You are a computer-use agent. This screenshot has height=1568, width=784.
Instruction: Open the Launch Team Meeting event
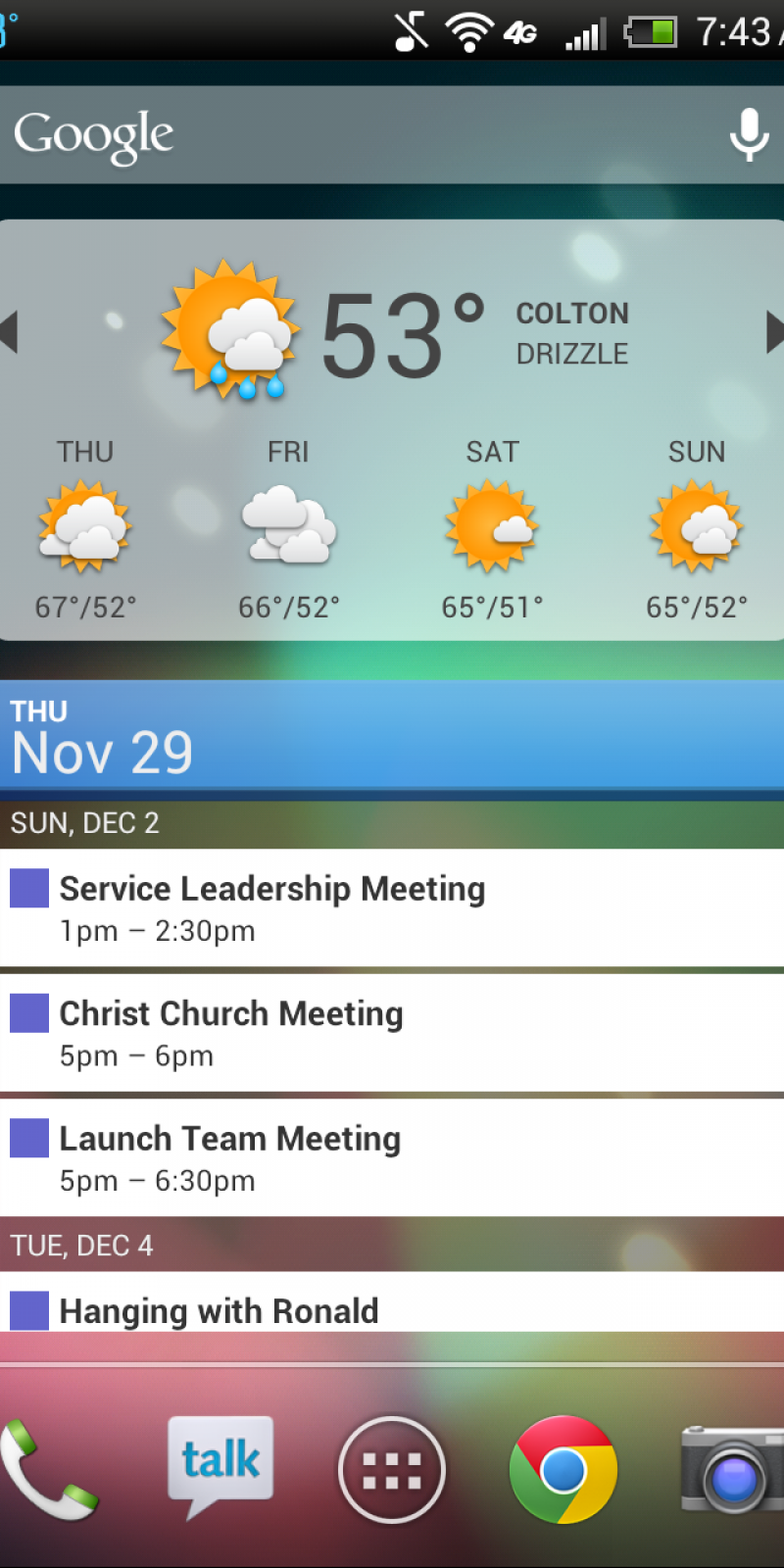392,1157
